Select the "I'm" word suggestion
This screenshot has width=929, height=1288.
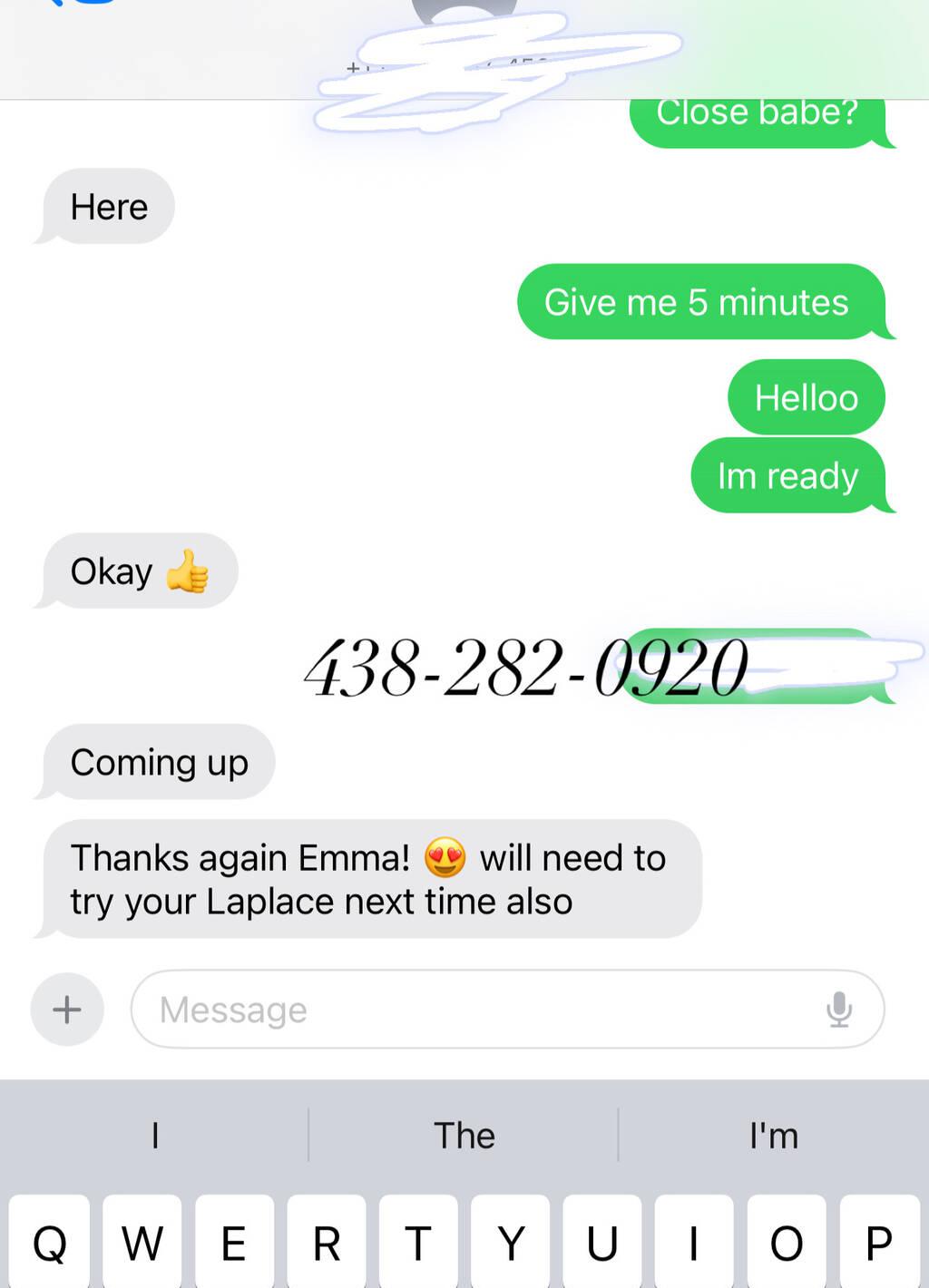[x=773, y=1136]
